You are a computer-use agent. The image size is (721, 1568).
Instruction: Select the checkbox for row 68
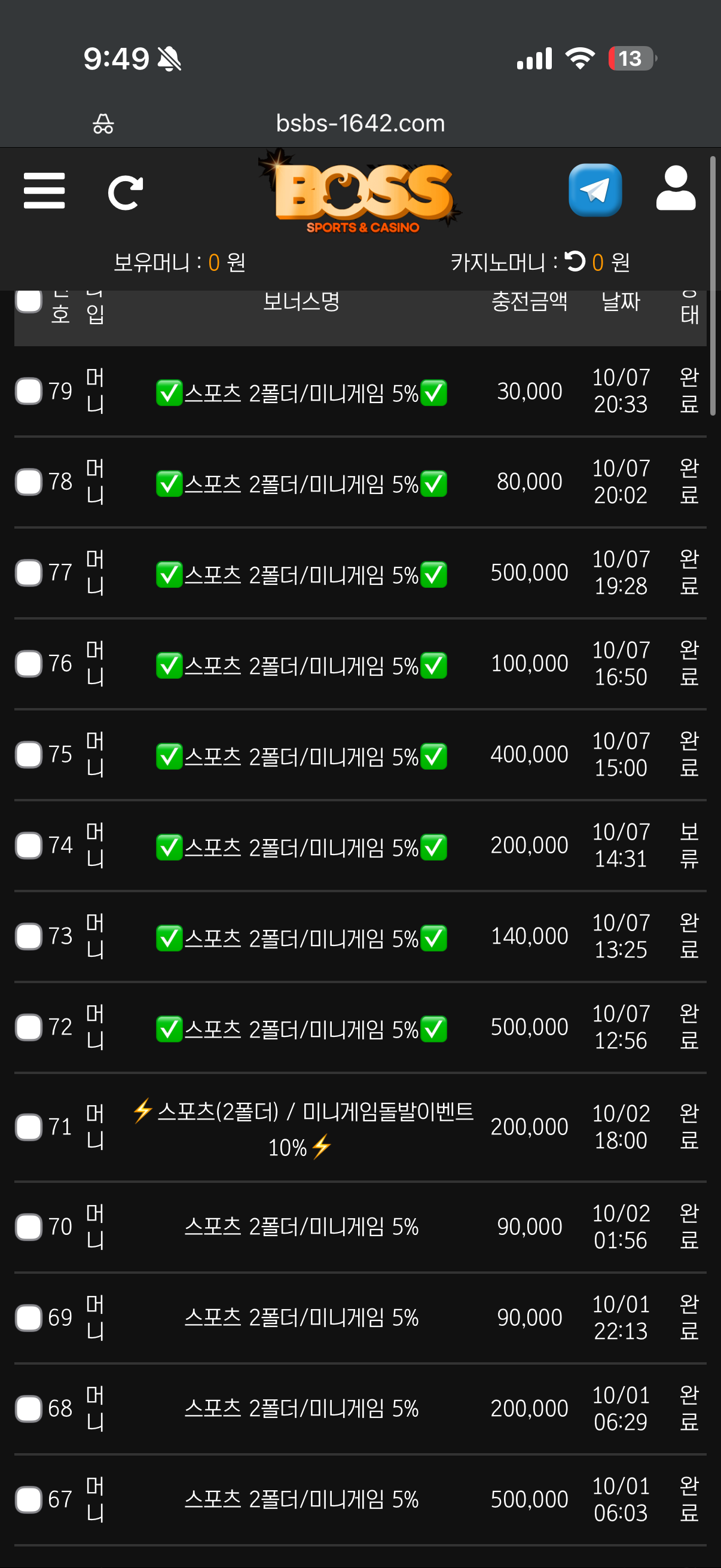pos(29,1408)
